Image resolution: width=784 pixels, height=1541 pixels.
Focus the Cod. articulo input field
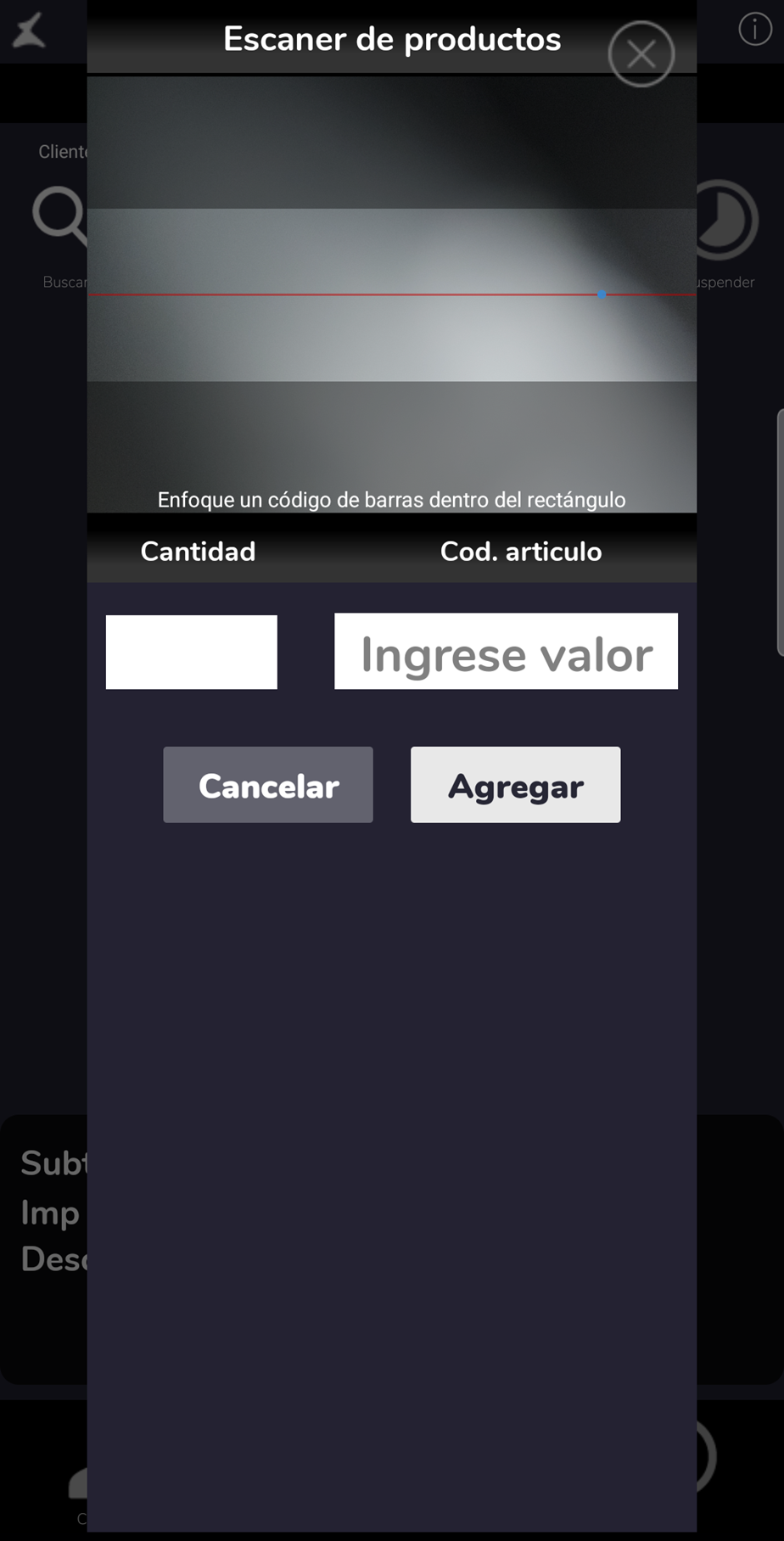tap(506, 652)
